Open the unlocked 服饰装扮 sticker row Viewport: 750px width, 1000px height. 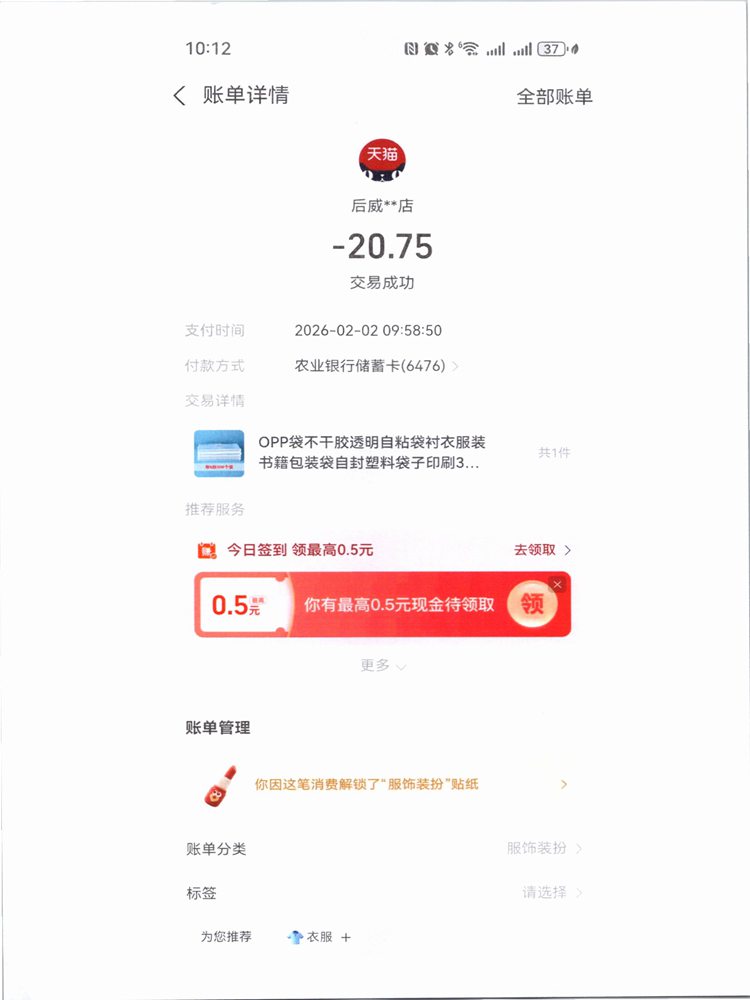click(383, 785)
